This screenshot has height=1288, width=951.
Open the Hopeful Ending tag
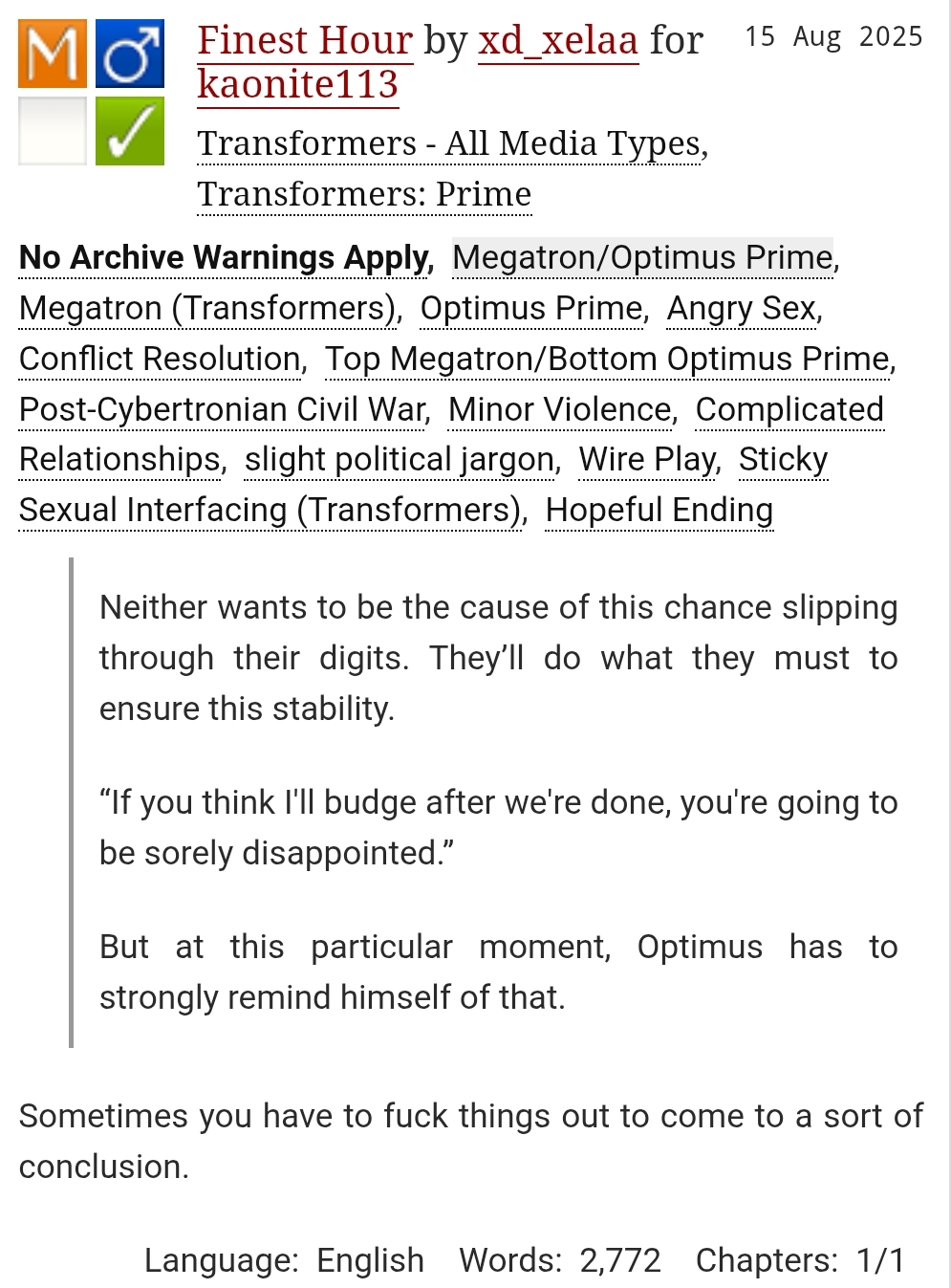(659, 511)
